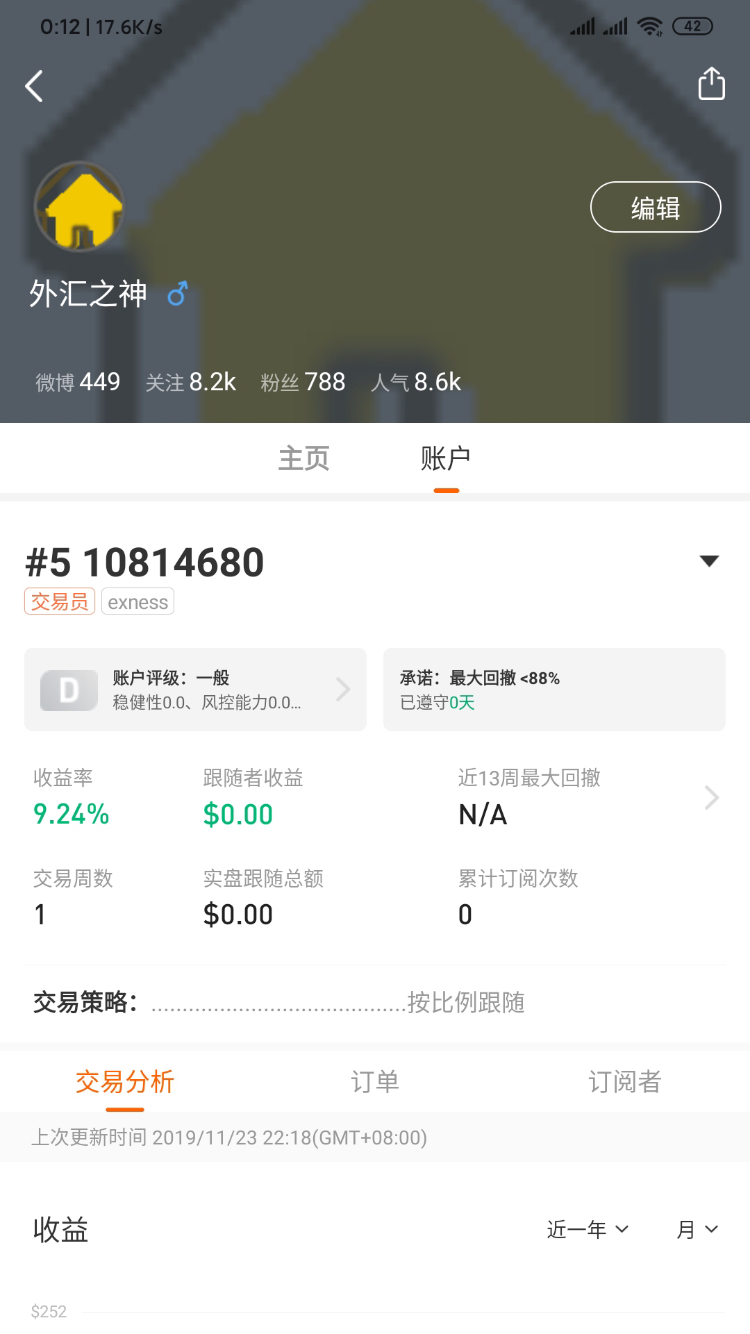Go back using the top-left arrow
The width and height of the screenshot is (750, 1334).
[34, 86]
